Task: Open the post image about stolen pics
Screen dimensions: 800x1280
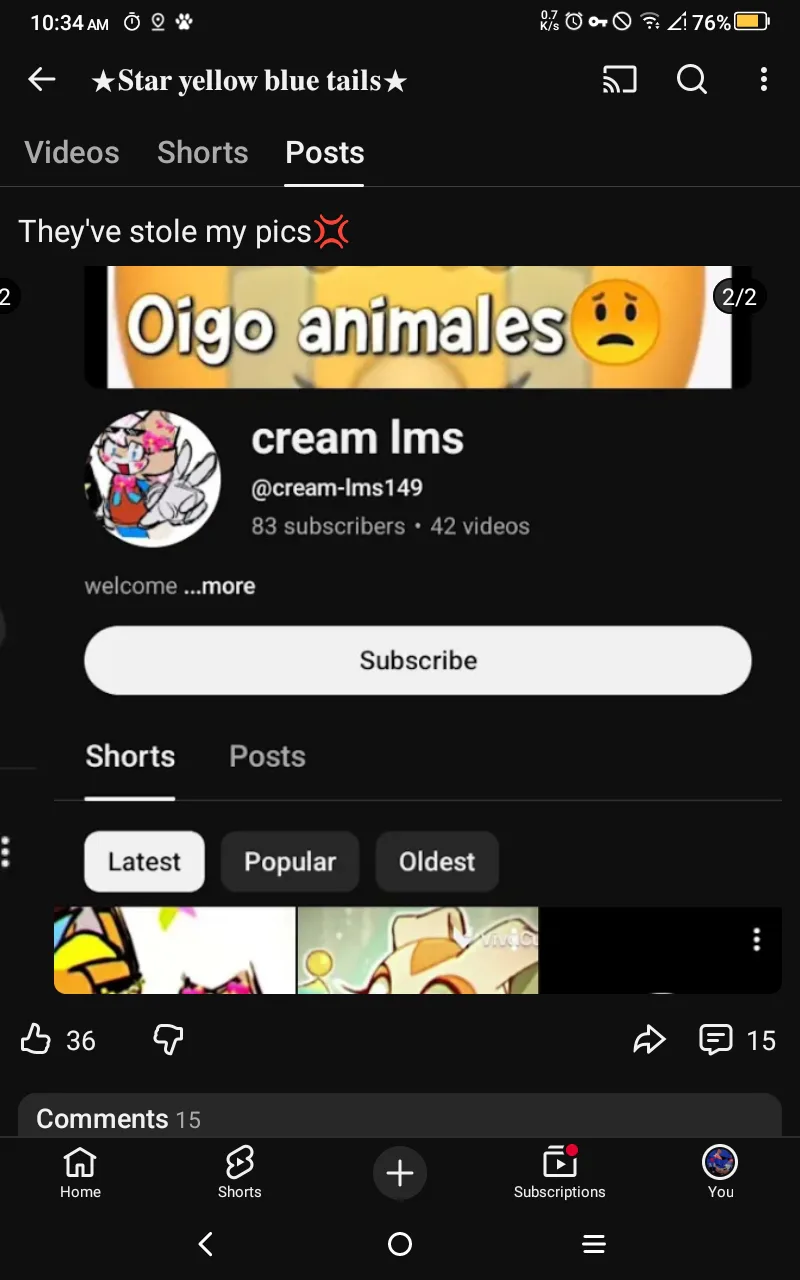Action: (x=418, y=630)
